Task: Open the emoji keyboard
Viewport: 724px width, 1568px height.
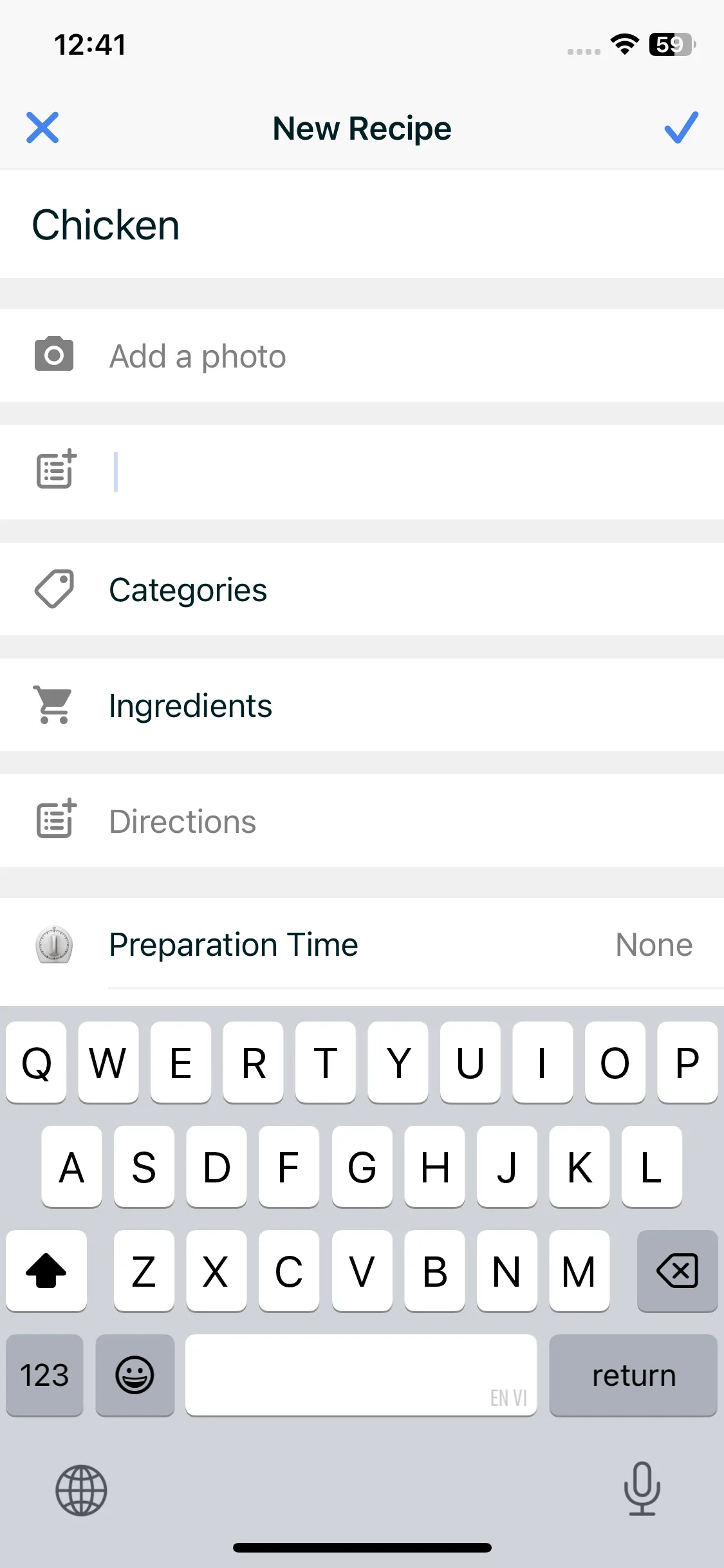Action: [135, 1376]
